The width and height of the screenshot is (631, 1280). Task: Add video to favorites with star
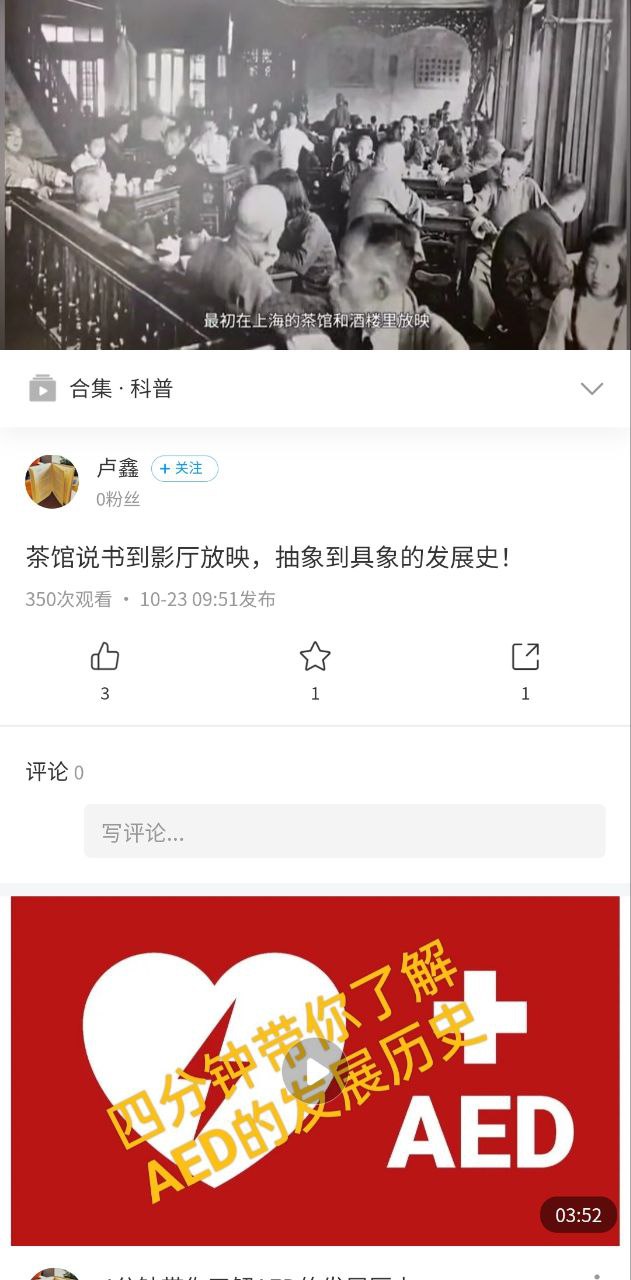[315, 658]
